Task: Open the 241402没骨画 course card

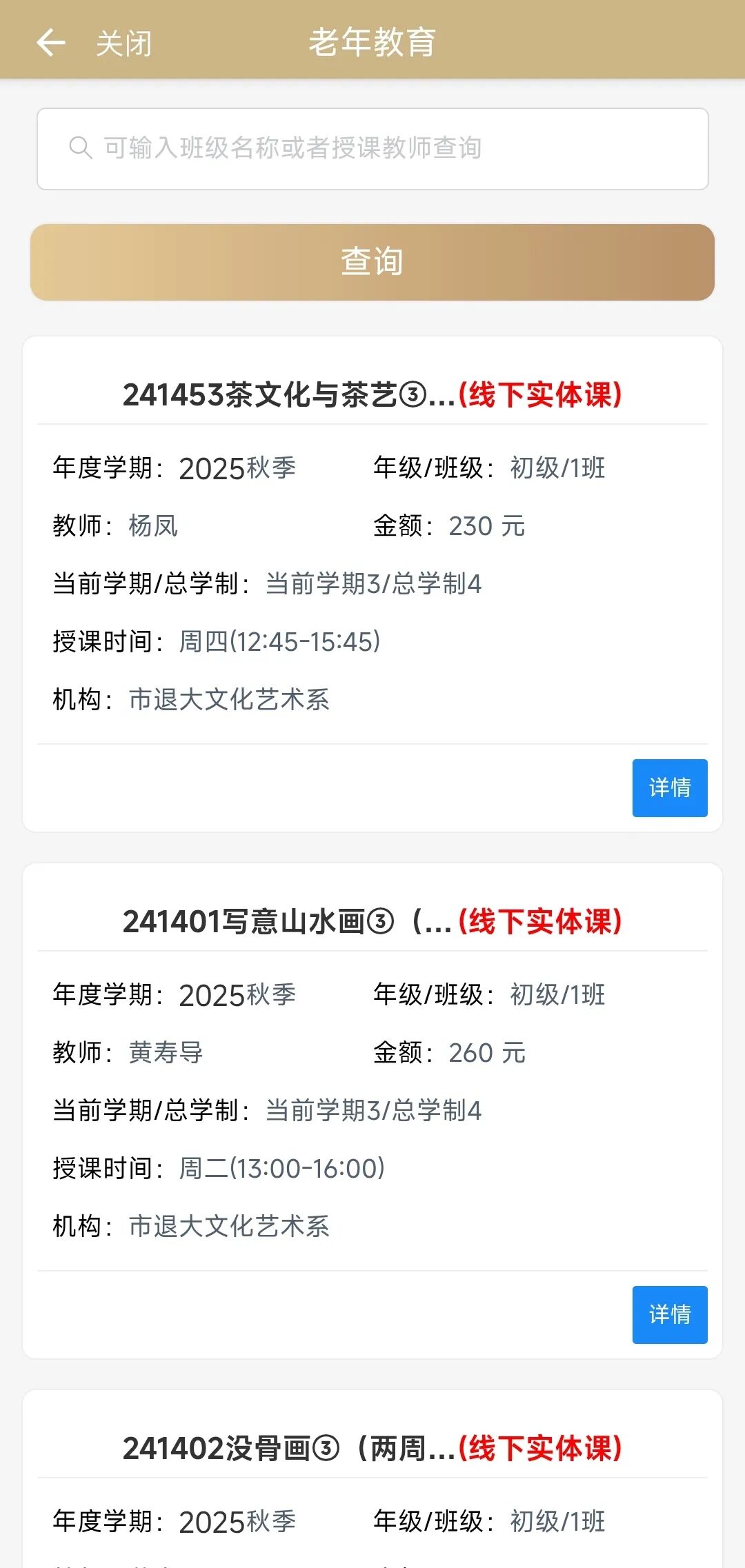Action: click(372, 1448)
